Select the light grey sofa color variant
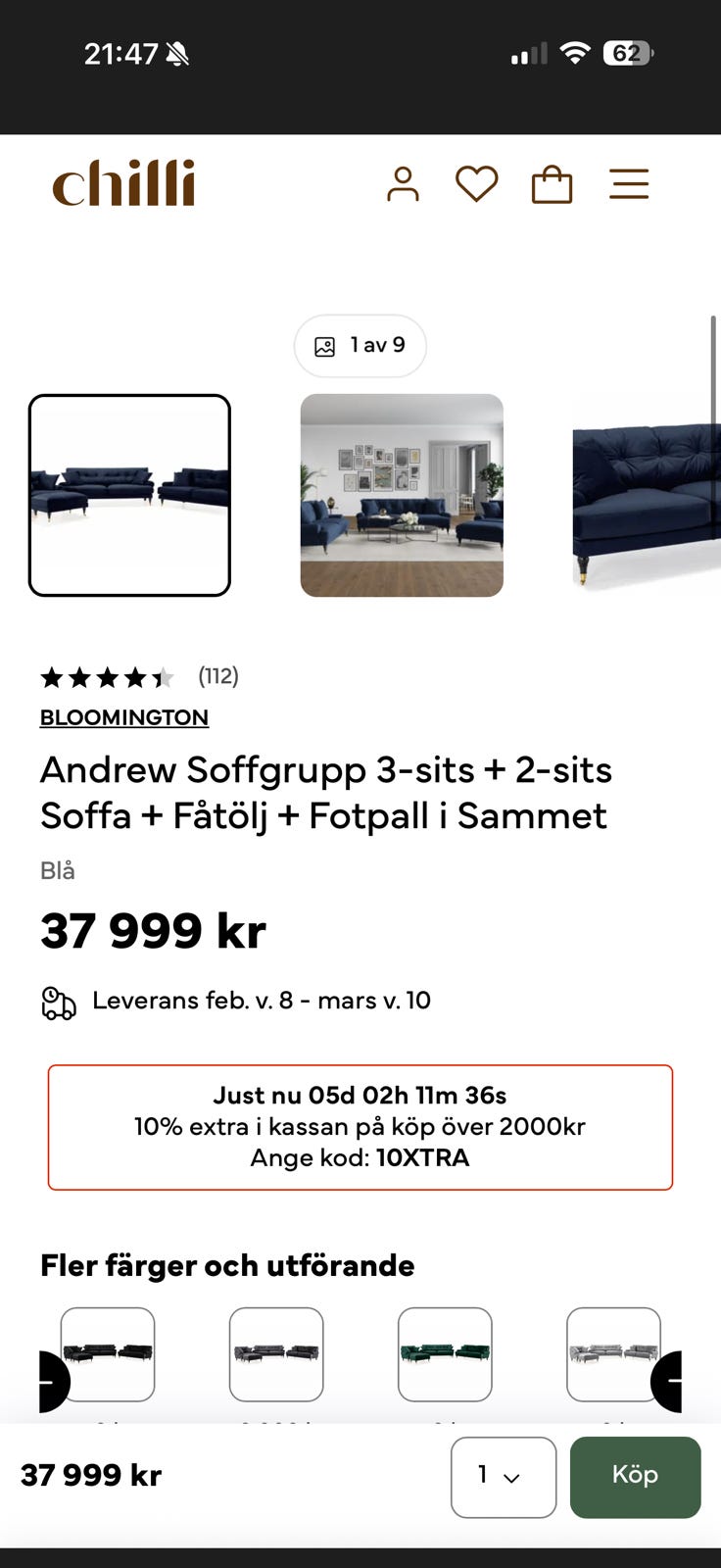Screen dimensions: 721x1568 coord(613,1354)
